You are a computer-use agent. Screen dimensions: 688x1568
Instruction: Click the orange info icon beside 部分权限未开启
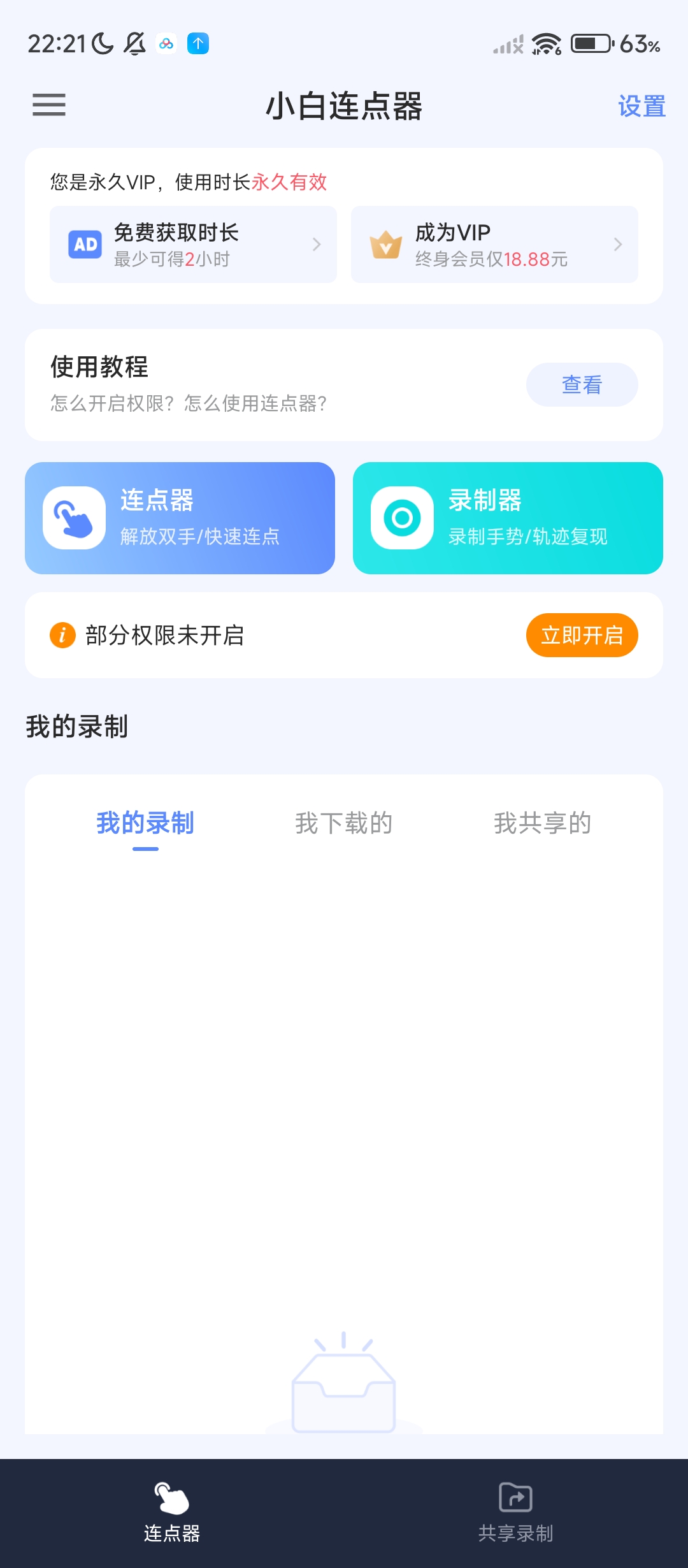point(62,635)
